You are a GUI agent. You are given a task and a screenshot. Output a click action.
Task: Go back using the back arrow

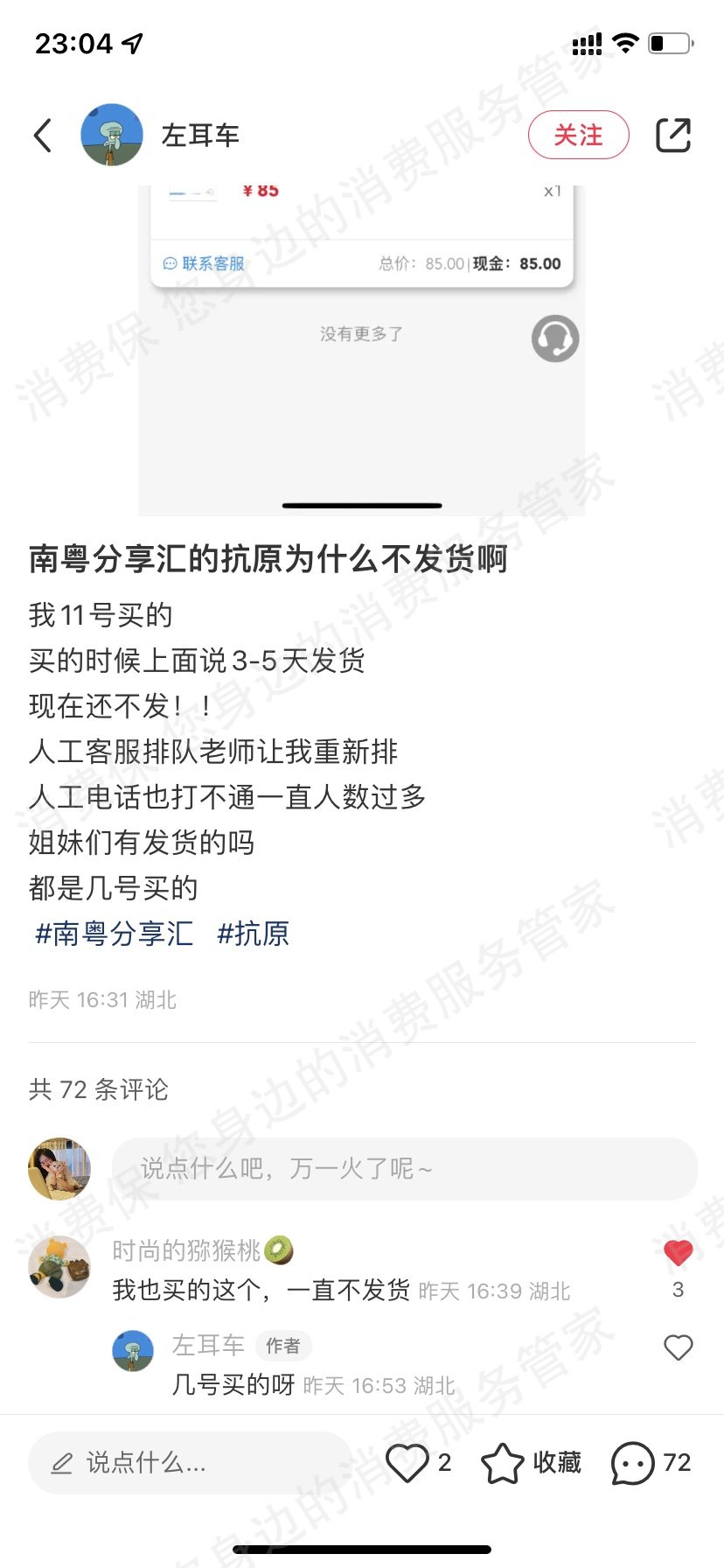(x=43, y=135)
